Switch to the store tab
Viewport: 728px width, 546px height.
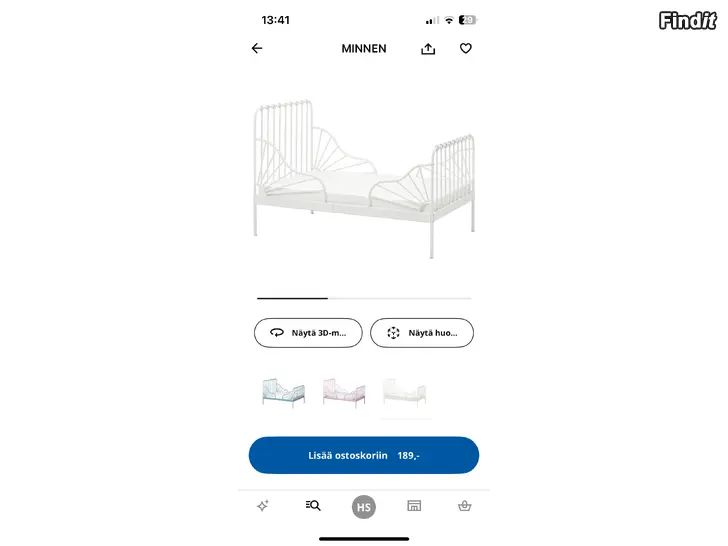pyautogui.click(x=414, y=506)
